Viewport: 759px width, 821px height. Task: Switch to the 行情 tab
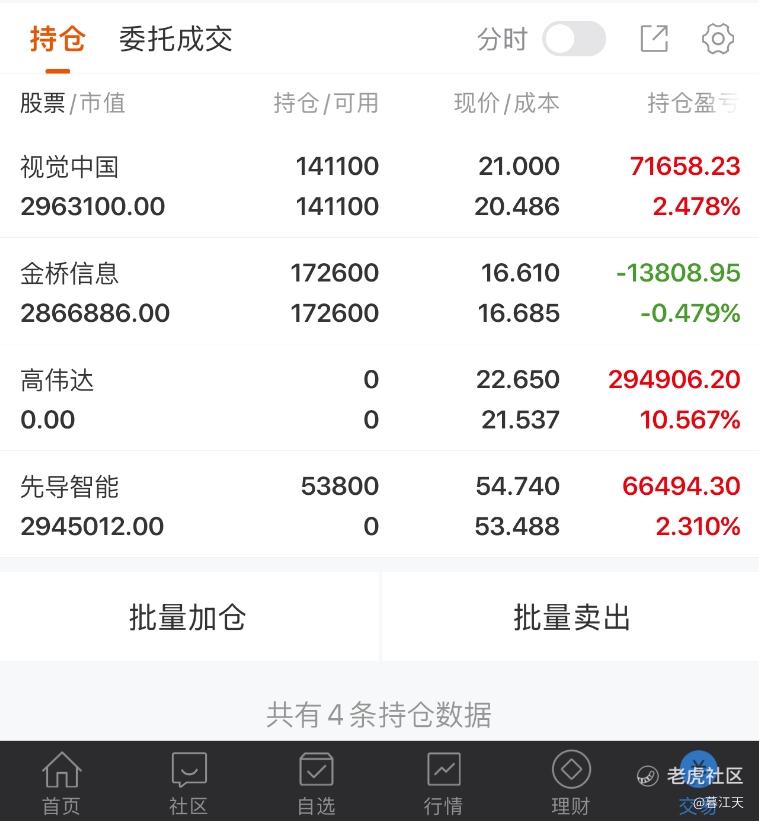pyautogui.click(x=443, y=783)
